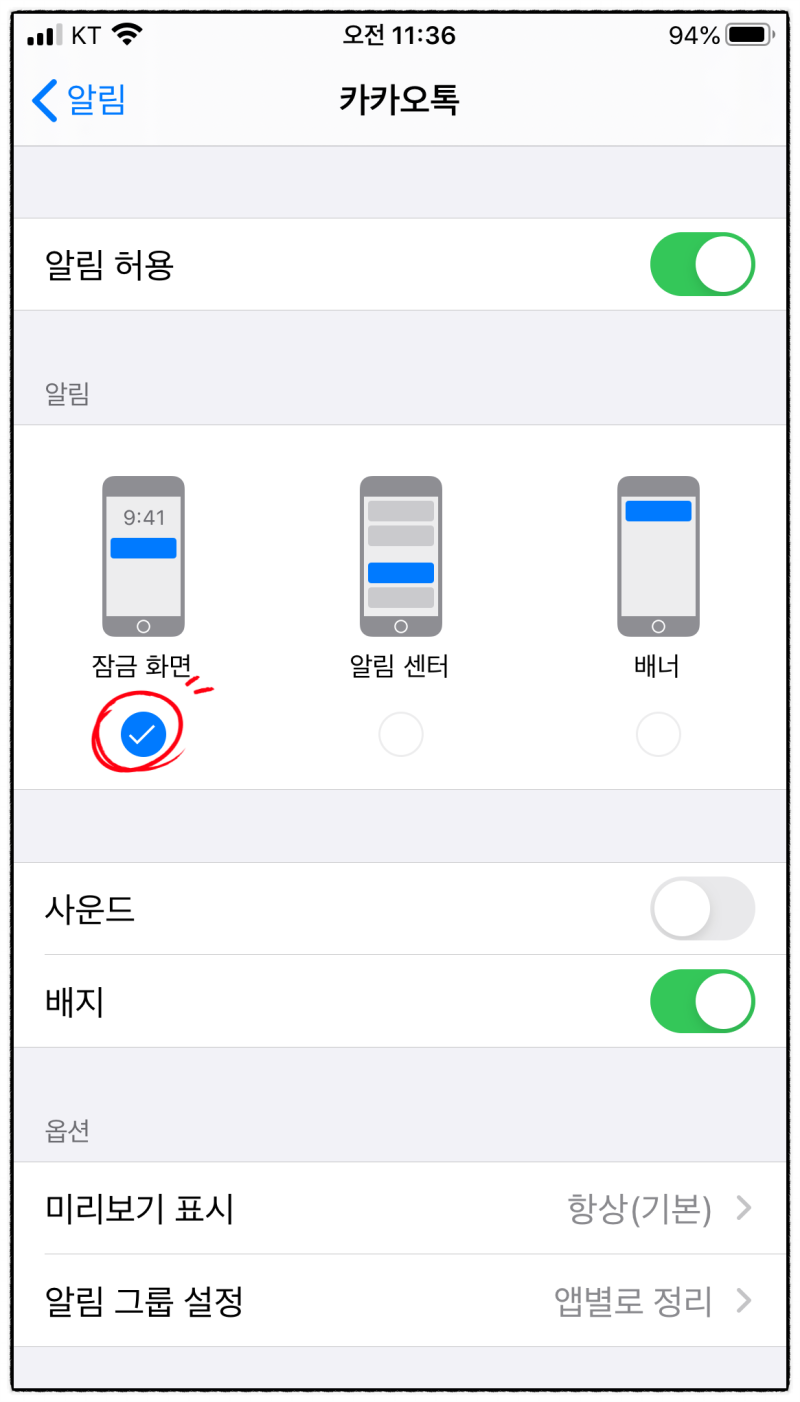Image resolution: width=800 pixels, height=1402 pixels.
Task: Expand the 미리보기 표시 chevron
Action: [744, 1208]
